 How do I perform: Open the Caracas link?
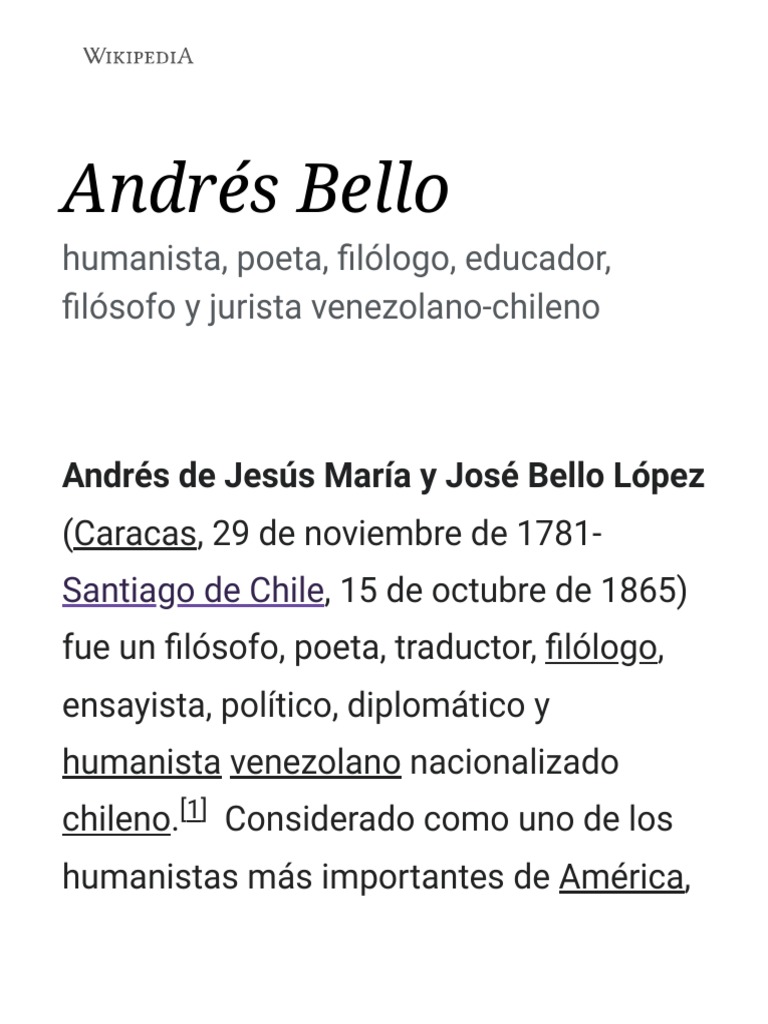pos(135,534)
